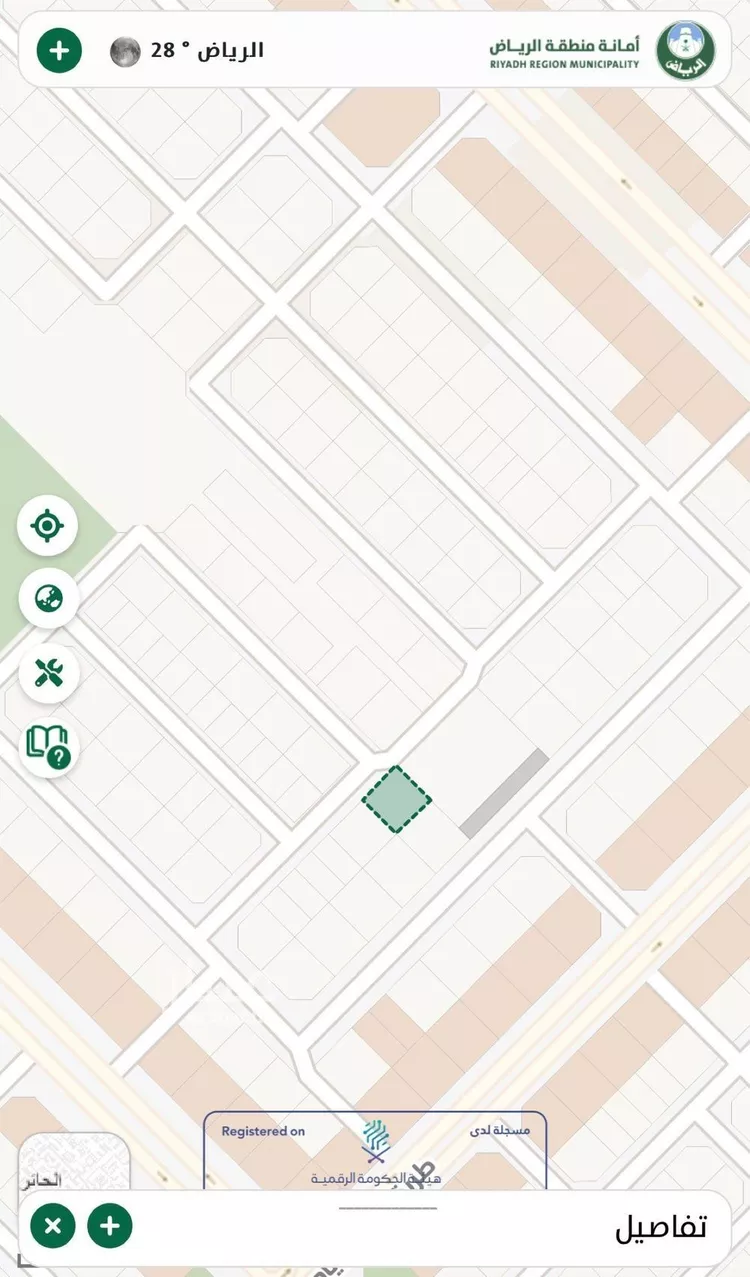
Task: Tap the green plus button in top bar
Action: tap(59, 50)
